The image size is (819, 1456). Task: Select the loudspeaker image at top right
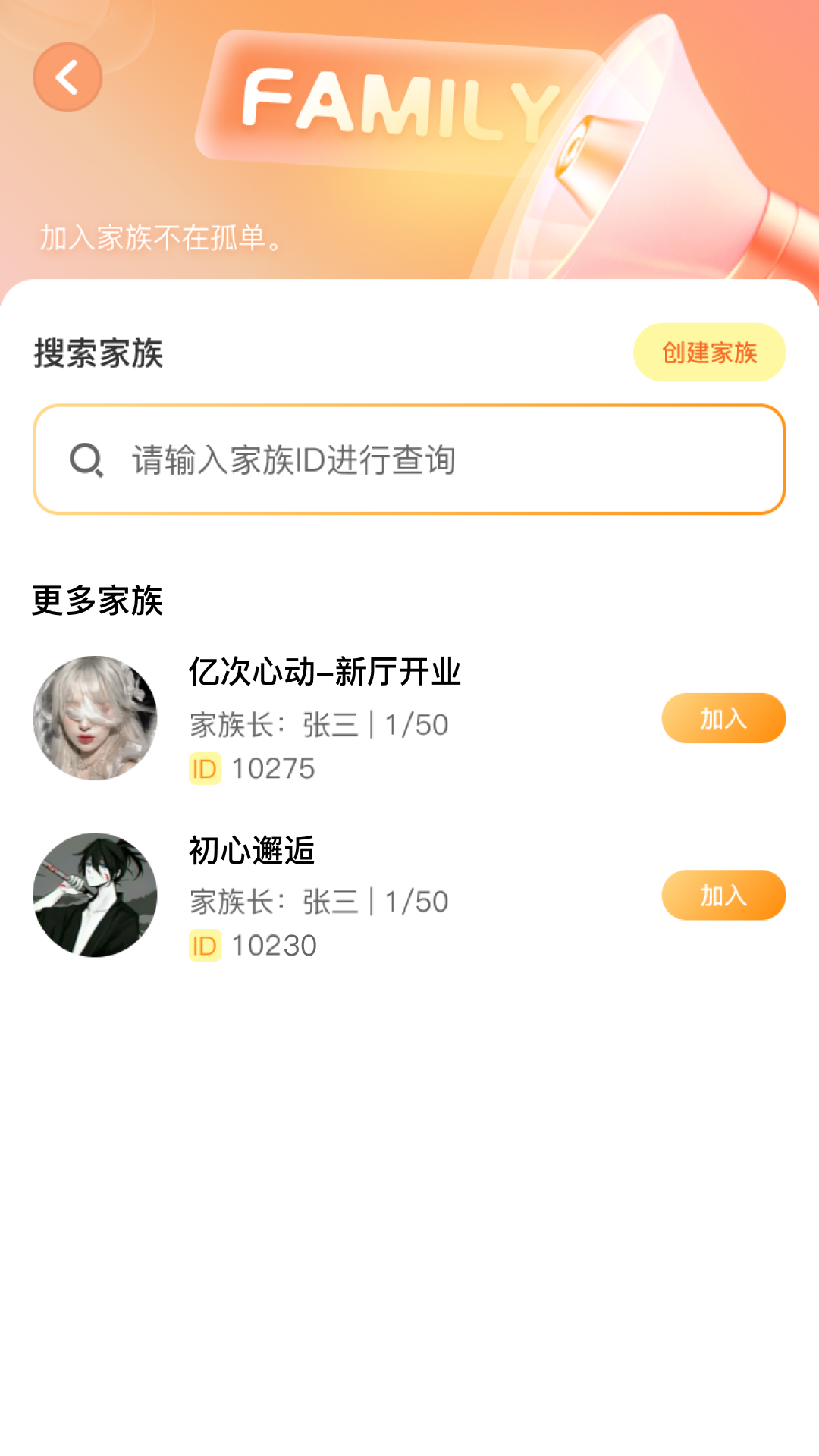click(x=660, y=136)
